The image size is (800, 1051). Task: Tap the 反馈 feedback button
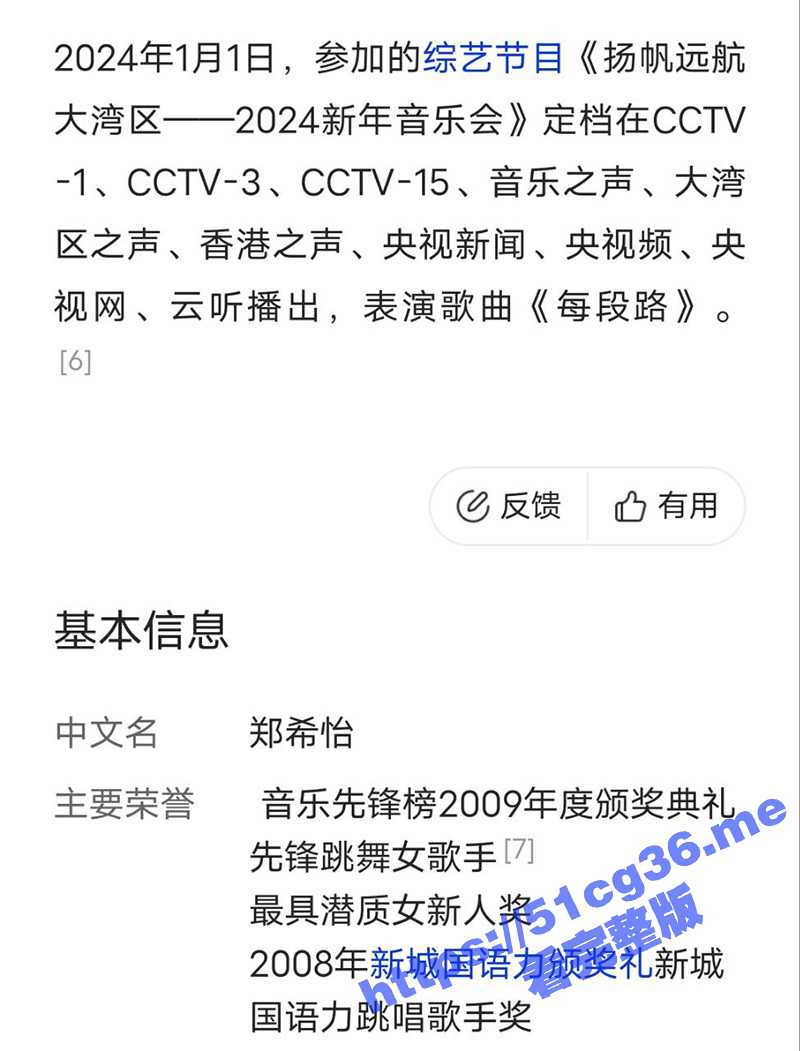coord(509,506)
